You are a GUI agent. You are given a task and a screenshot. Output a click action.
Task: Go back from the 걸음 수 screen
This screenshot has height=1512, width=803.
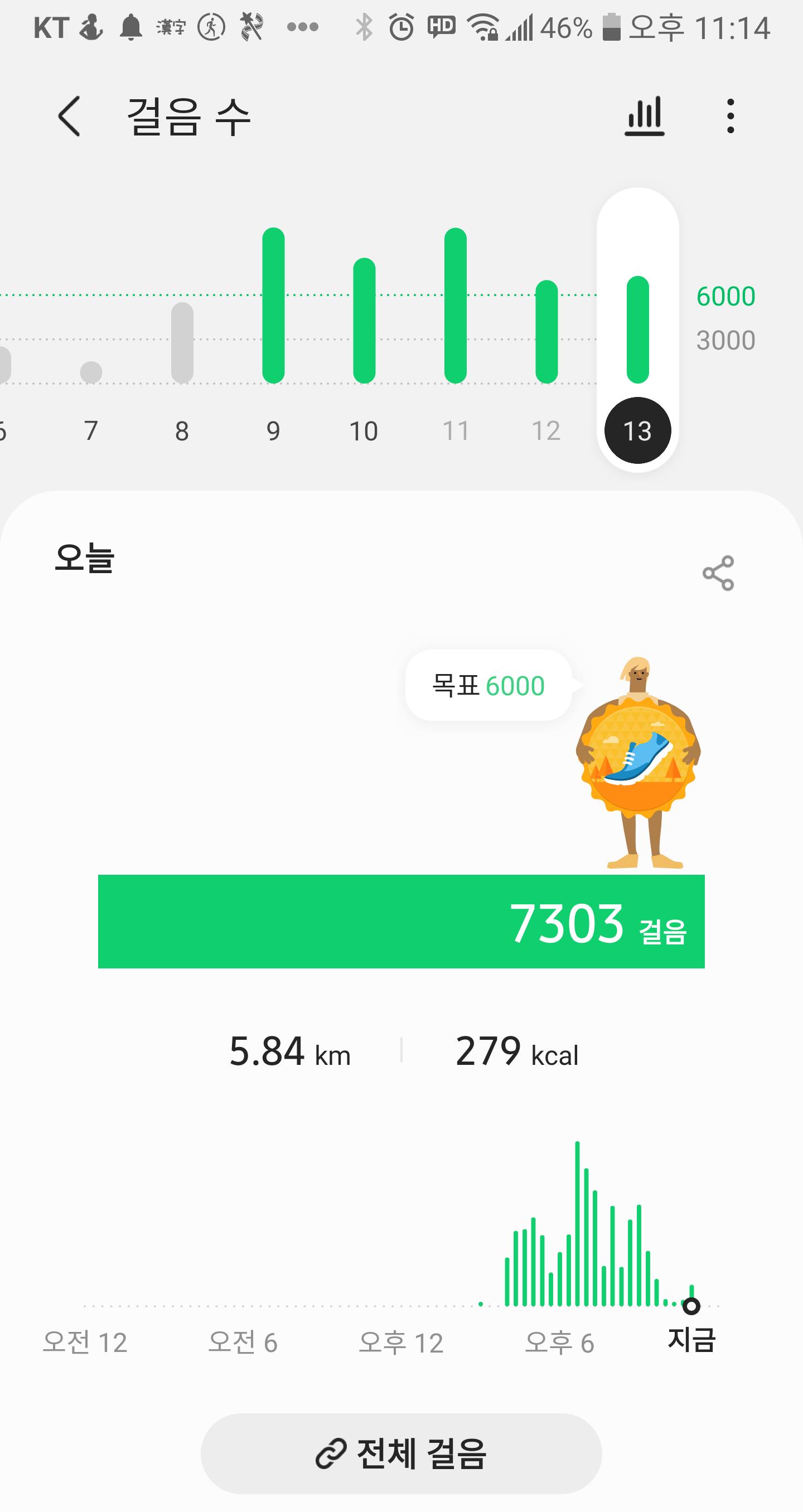click(69, 117)
